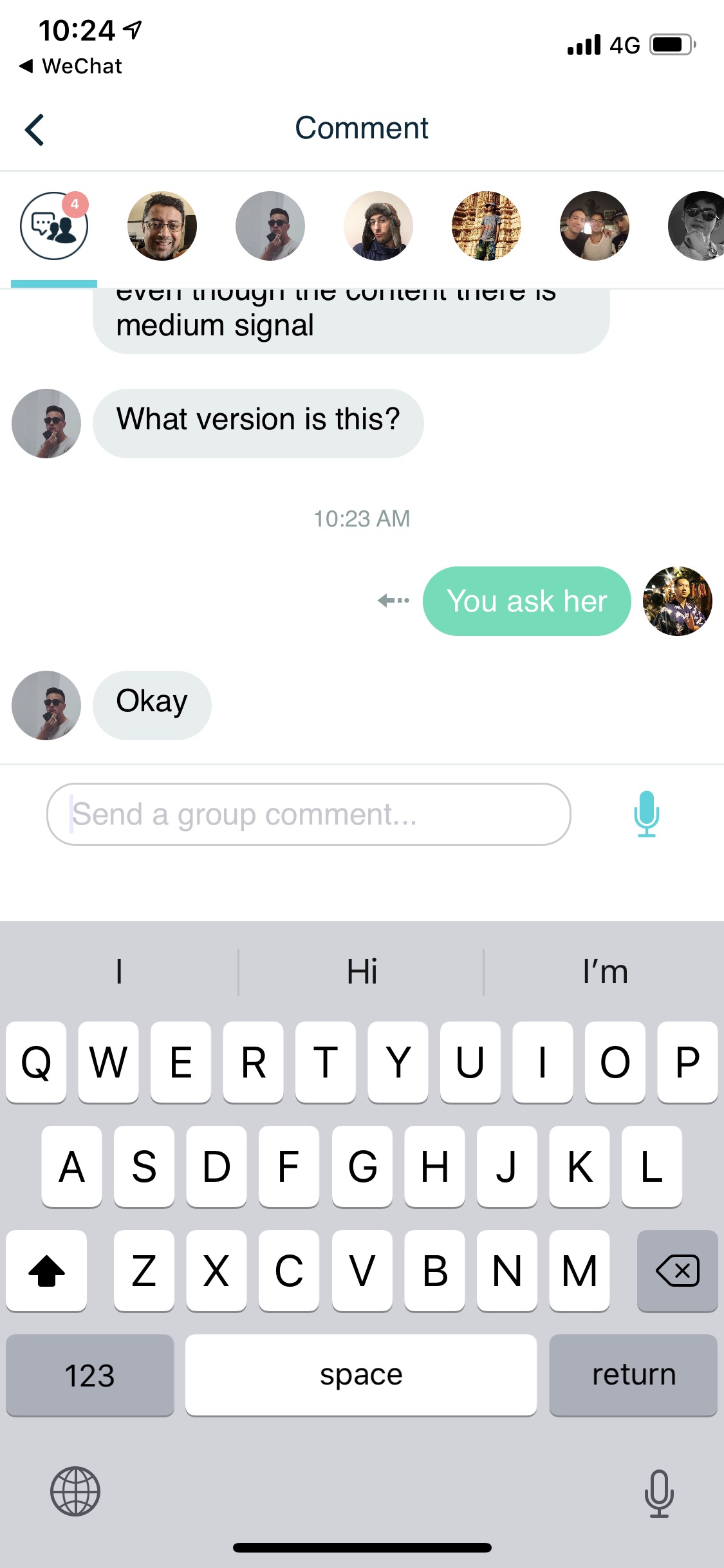Open sender avatar next to Okay message
The image size is (724, 1568).
click(x=46, y=705)
